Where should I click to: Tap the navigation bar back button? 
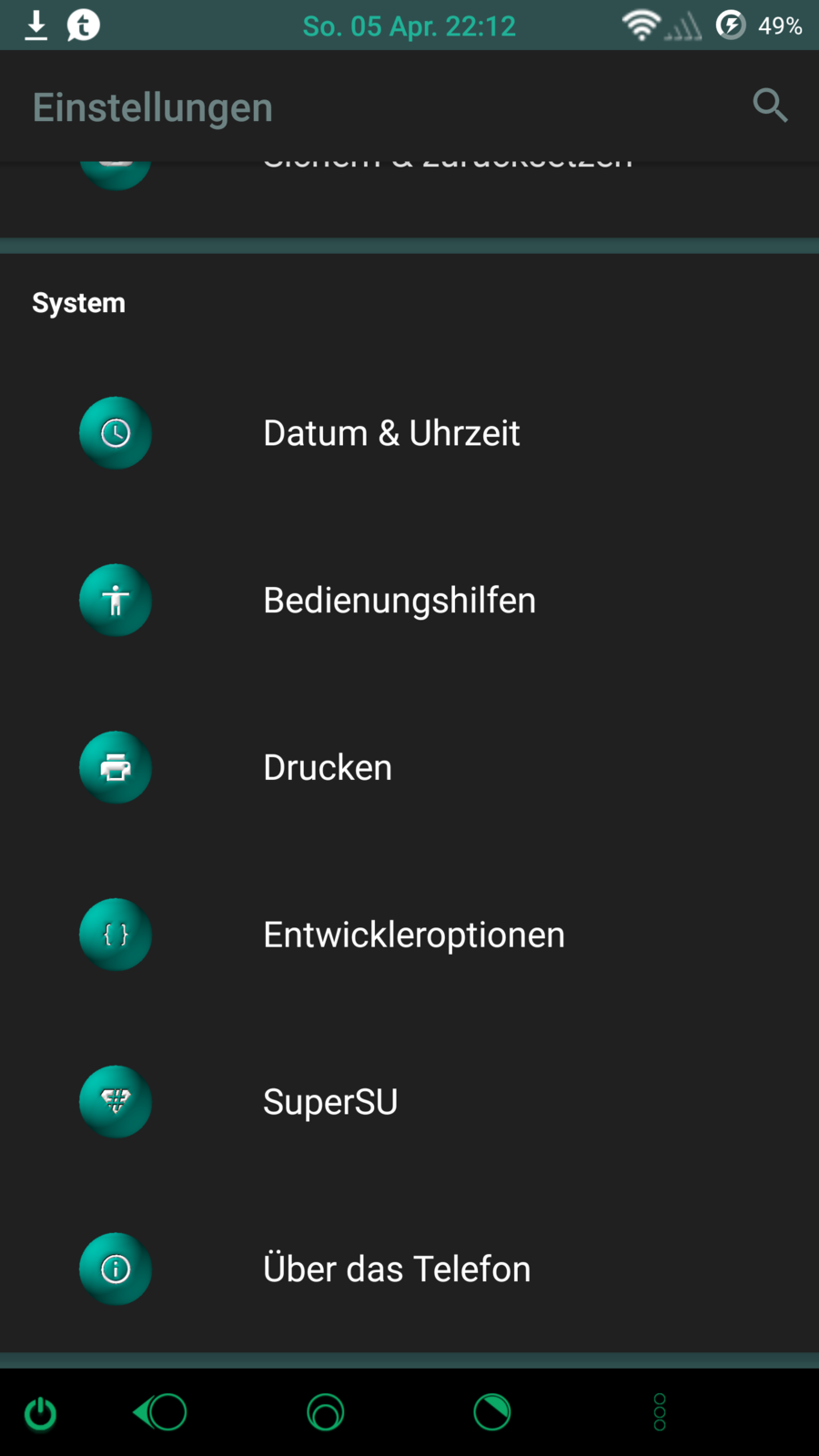click(161, 1412)
